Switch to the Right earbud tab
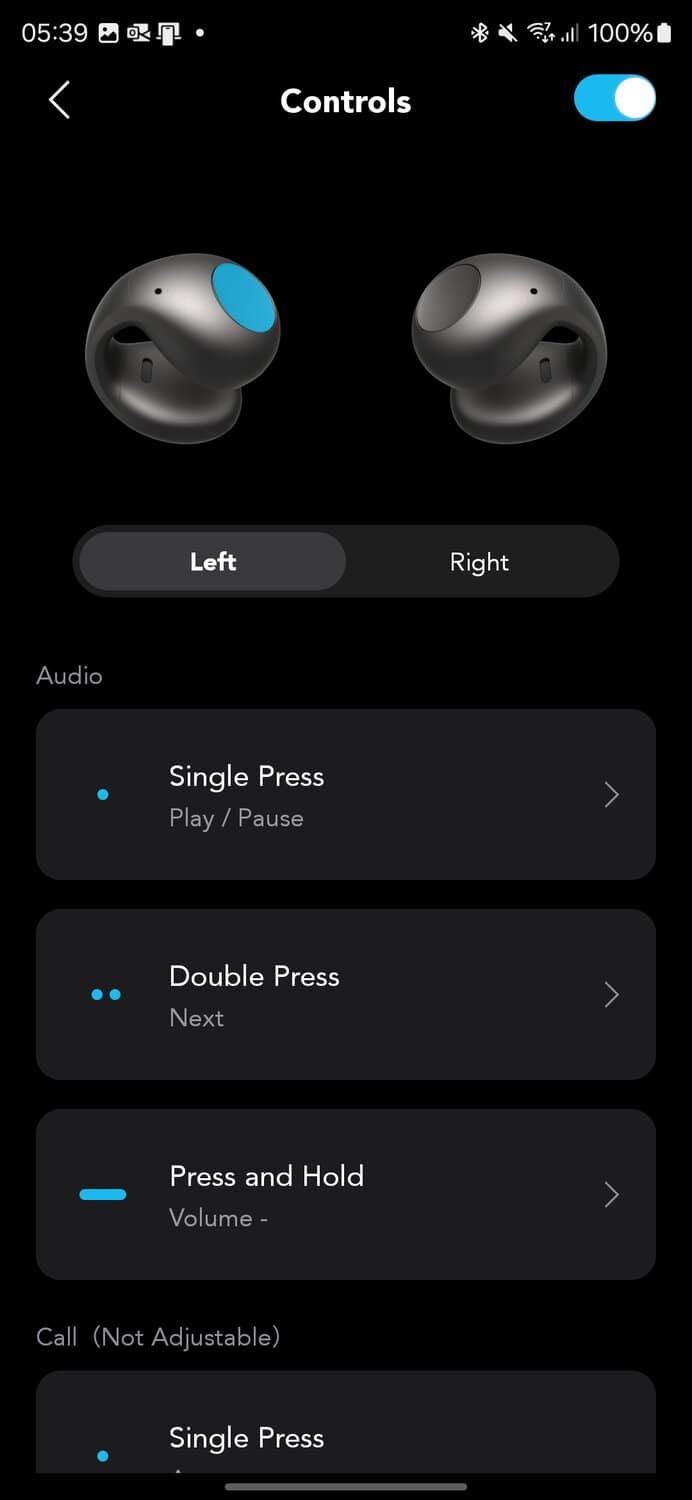Image resolution: width=692 pixels, height=1500 pixels. 479,562
